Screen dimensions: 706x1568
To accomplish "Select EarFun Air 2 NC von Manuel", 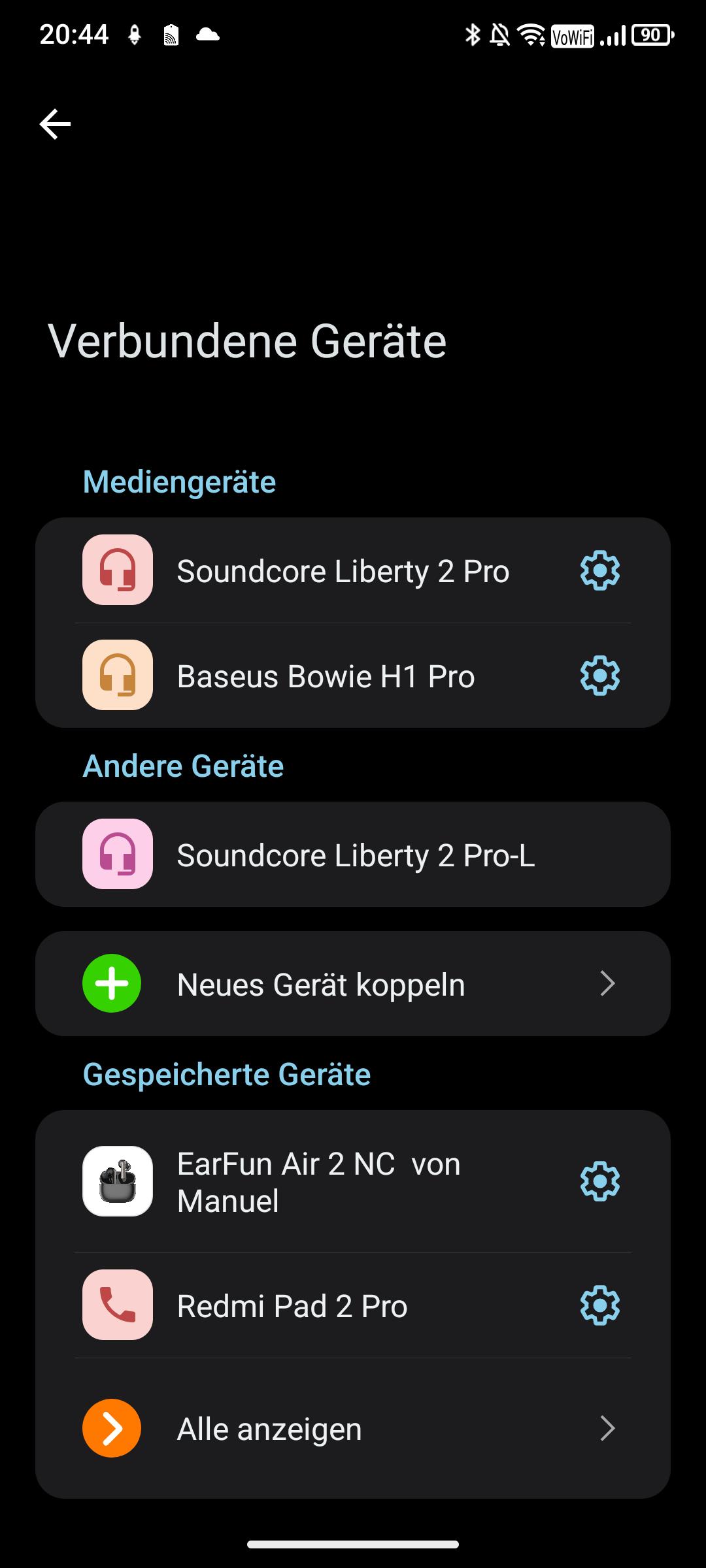I will [320, 1182].
